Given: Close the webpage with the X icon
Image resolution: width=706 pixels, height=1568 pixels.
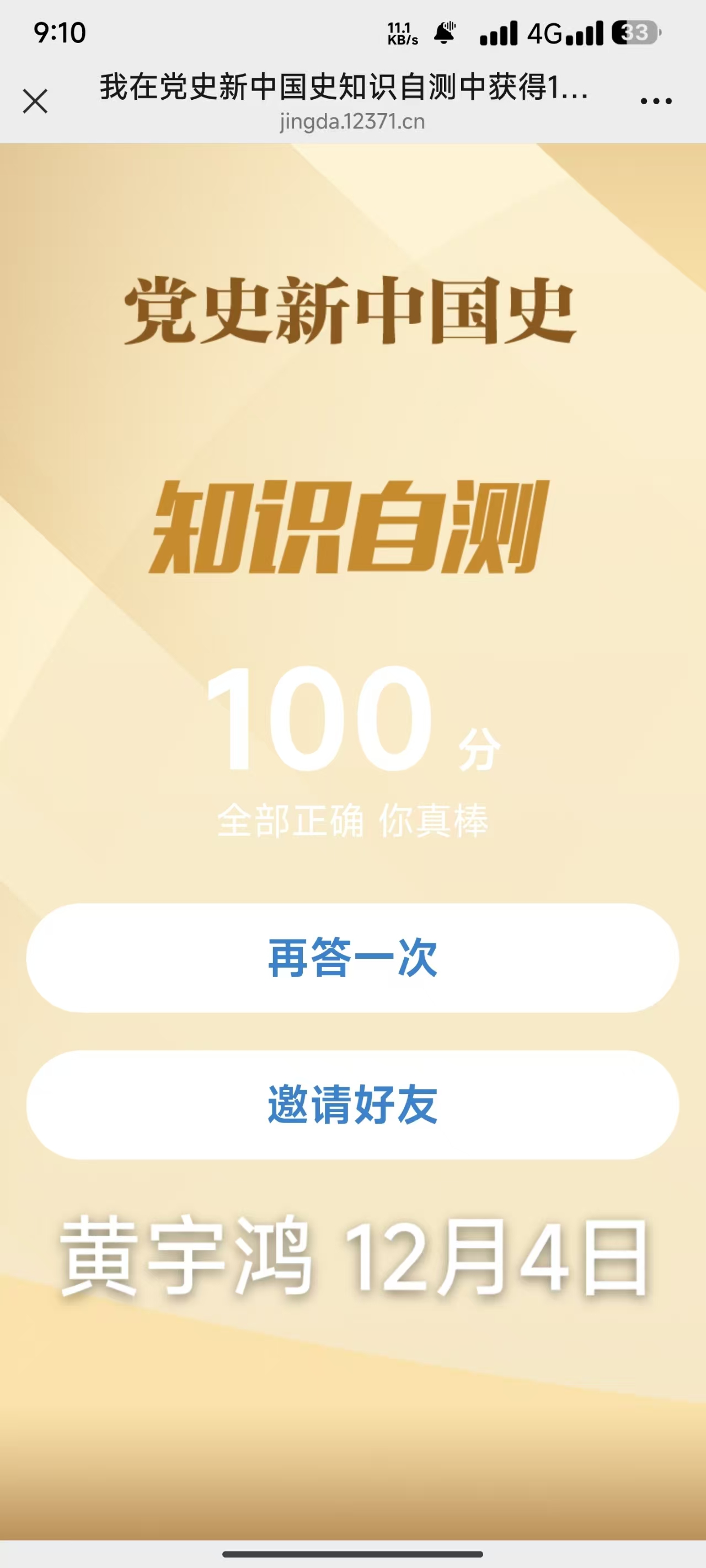Looking at the screenshot, I should [35, 101].
